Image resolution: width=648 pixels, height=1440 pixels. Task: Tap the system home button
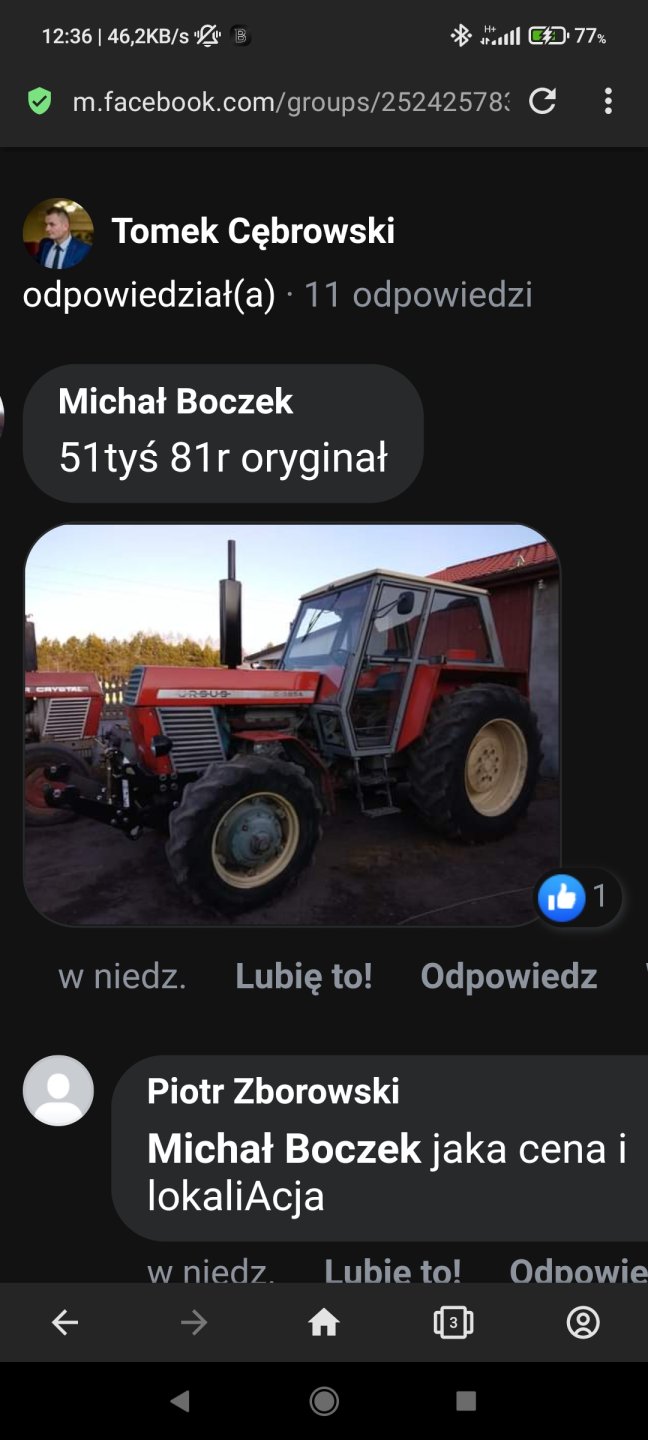[324, 1401]
